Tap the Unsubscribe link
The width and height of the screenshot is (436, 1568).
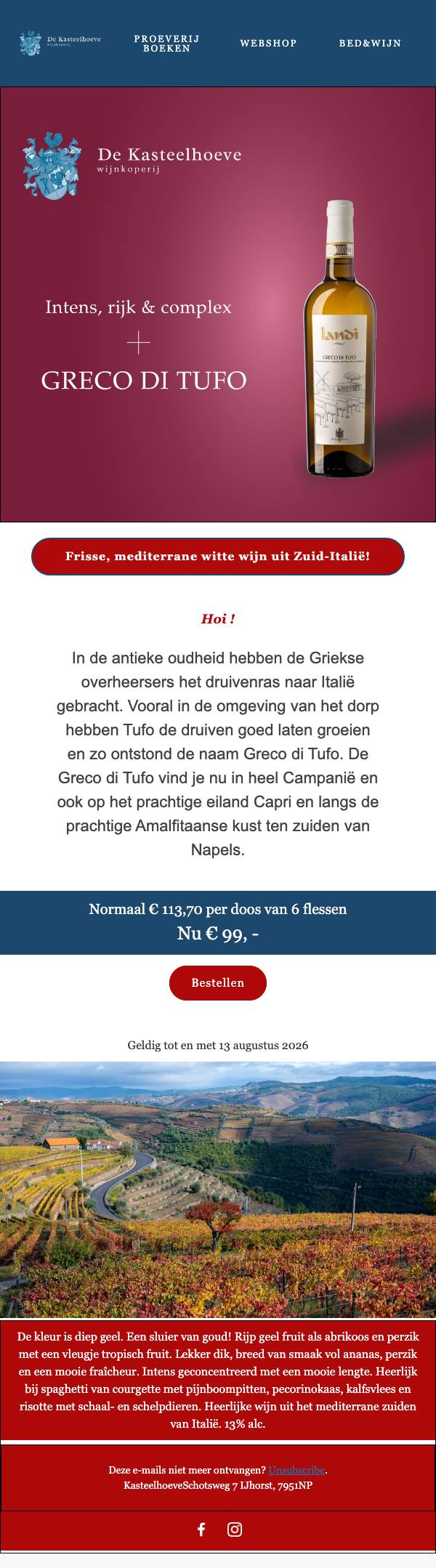pyautogui.click(x=296, y=1470)
